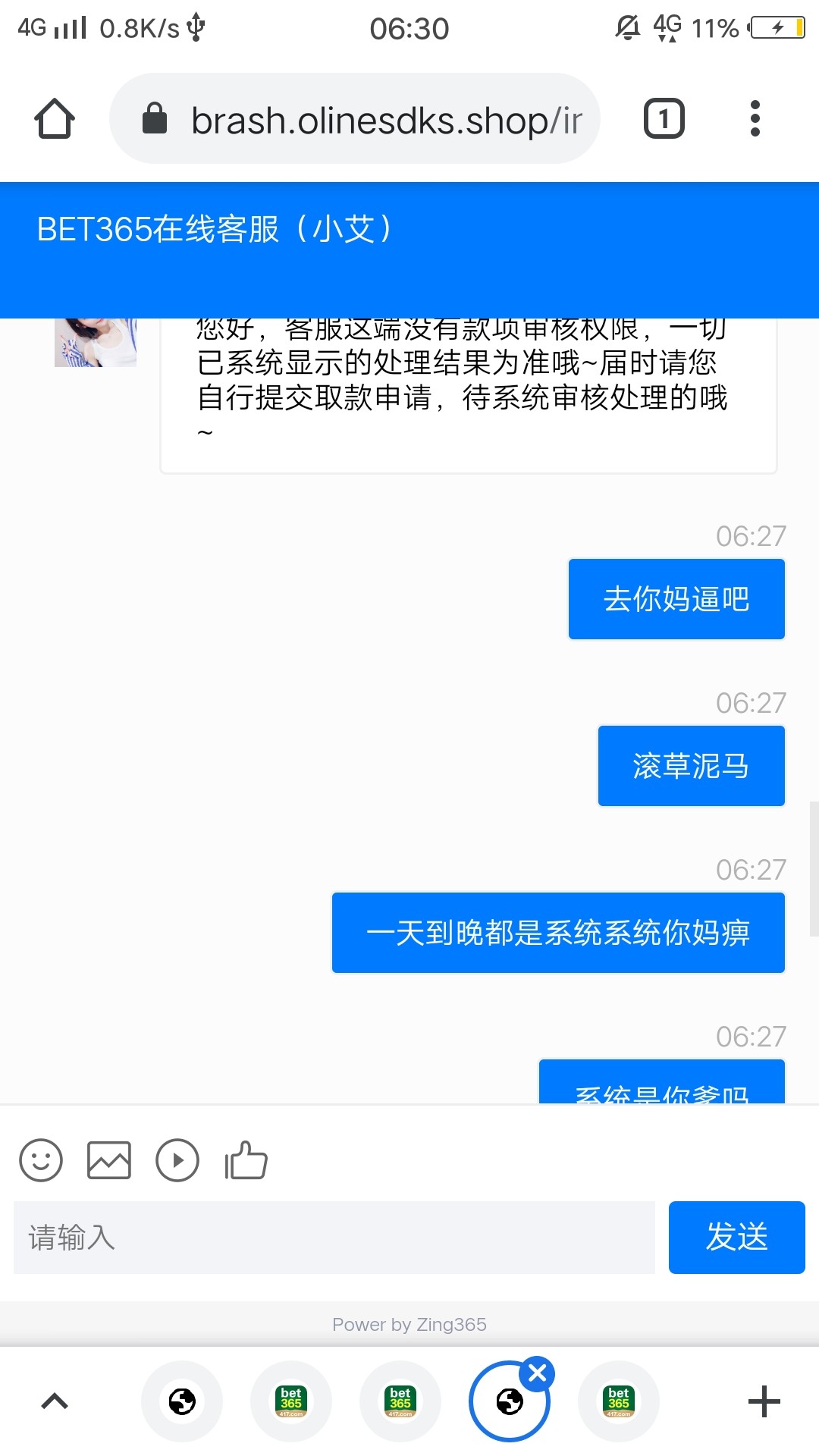Viewport: 819px width, 1456px height.
Task: Switch to the leftmost bet365 tab
Action: tap(290, 1401)
